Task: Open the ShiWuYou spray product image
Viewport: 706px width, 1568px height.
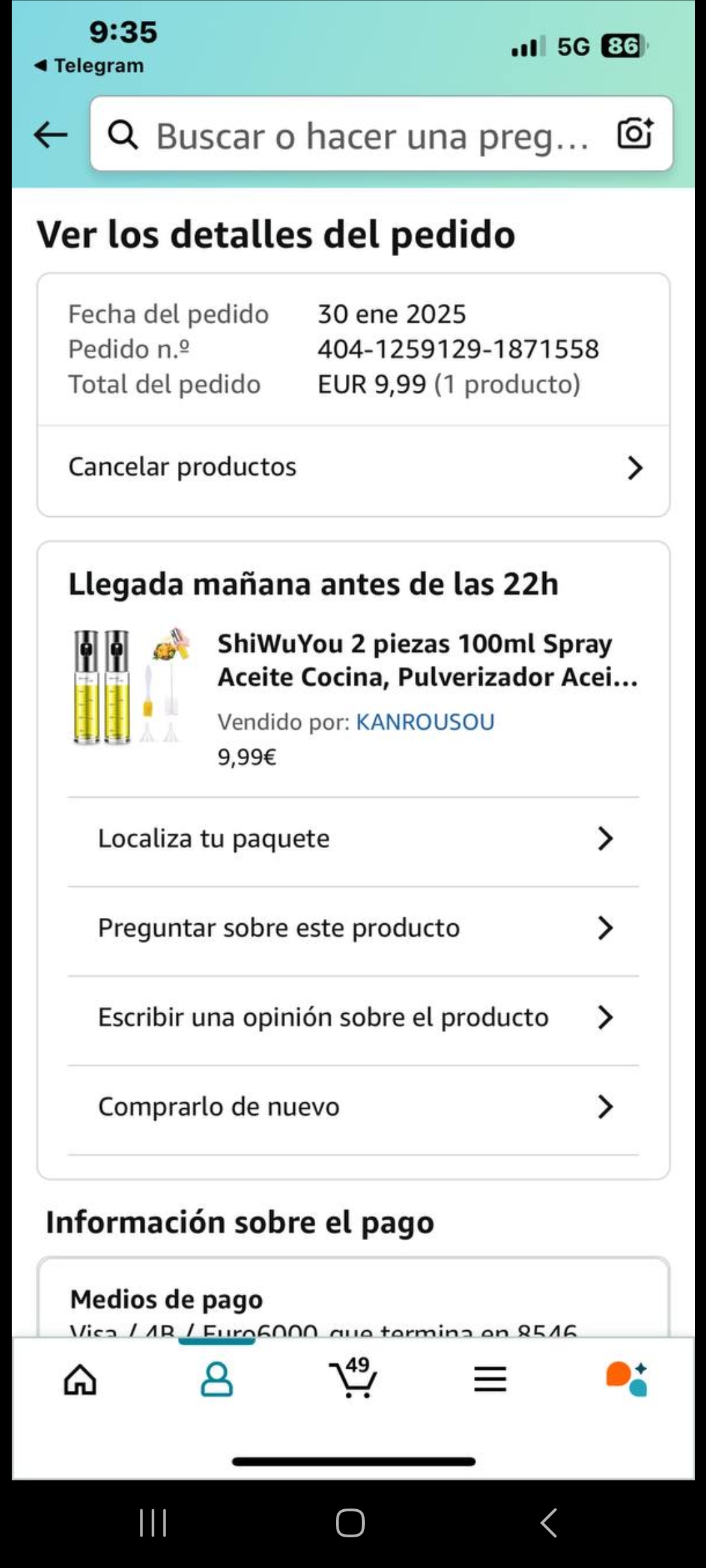Action: 131,686
